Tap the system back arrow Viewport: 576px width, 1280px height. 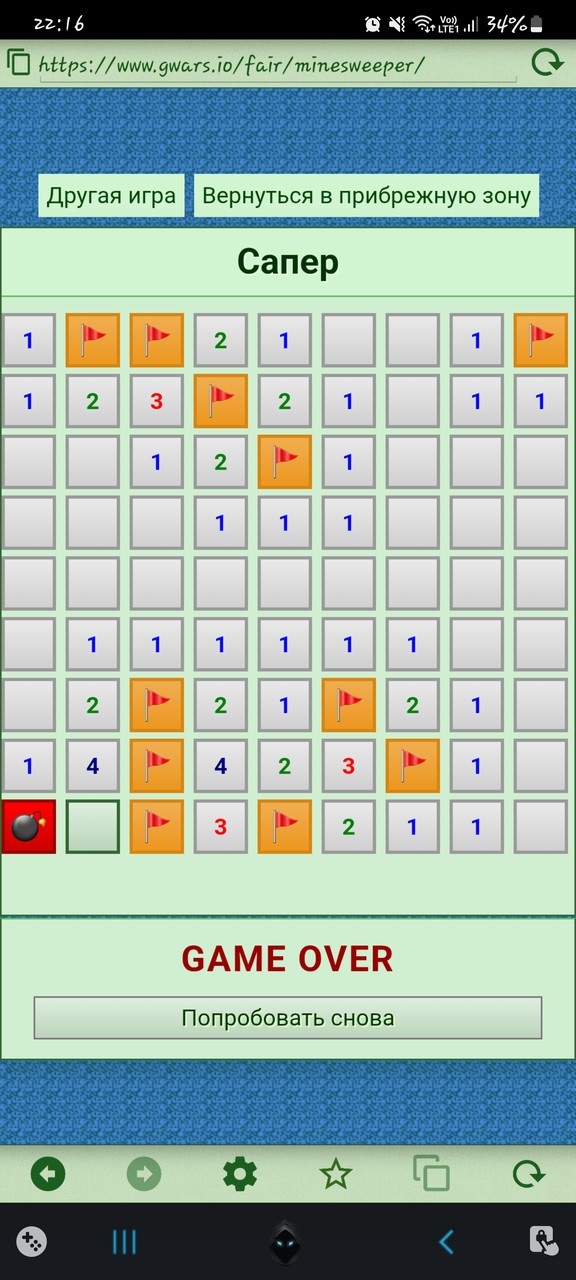[x=446, y=1242]
